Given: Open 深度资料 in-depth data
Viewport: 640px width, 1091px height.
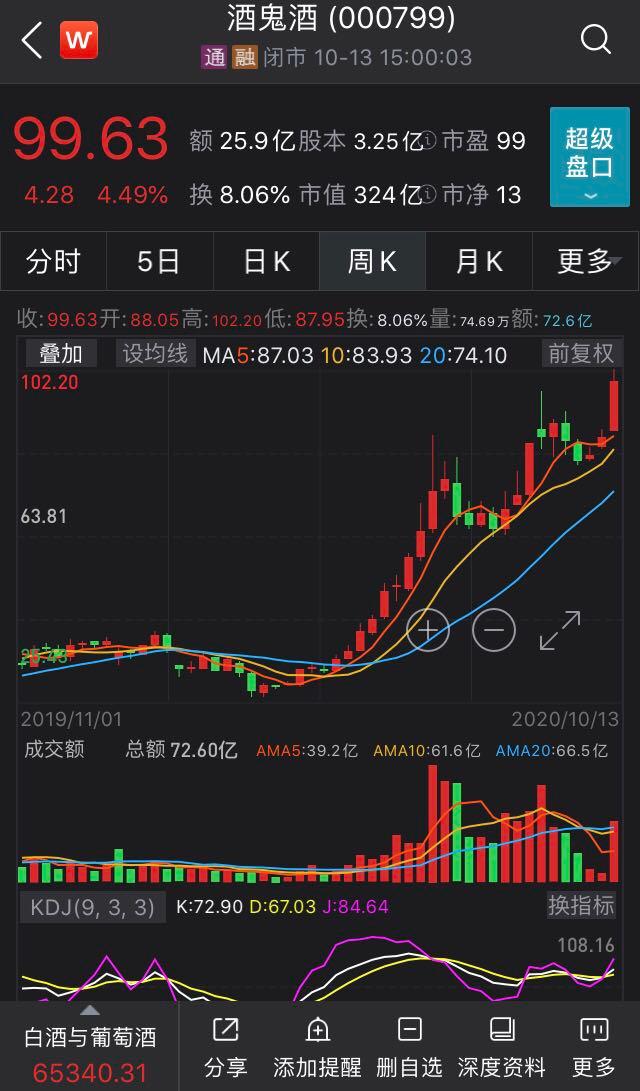Looking at the screenshot, I should tap(502, 1047).
